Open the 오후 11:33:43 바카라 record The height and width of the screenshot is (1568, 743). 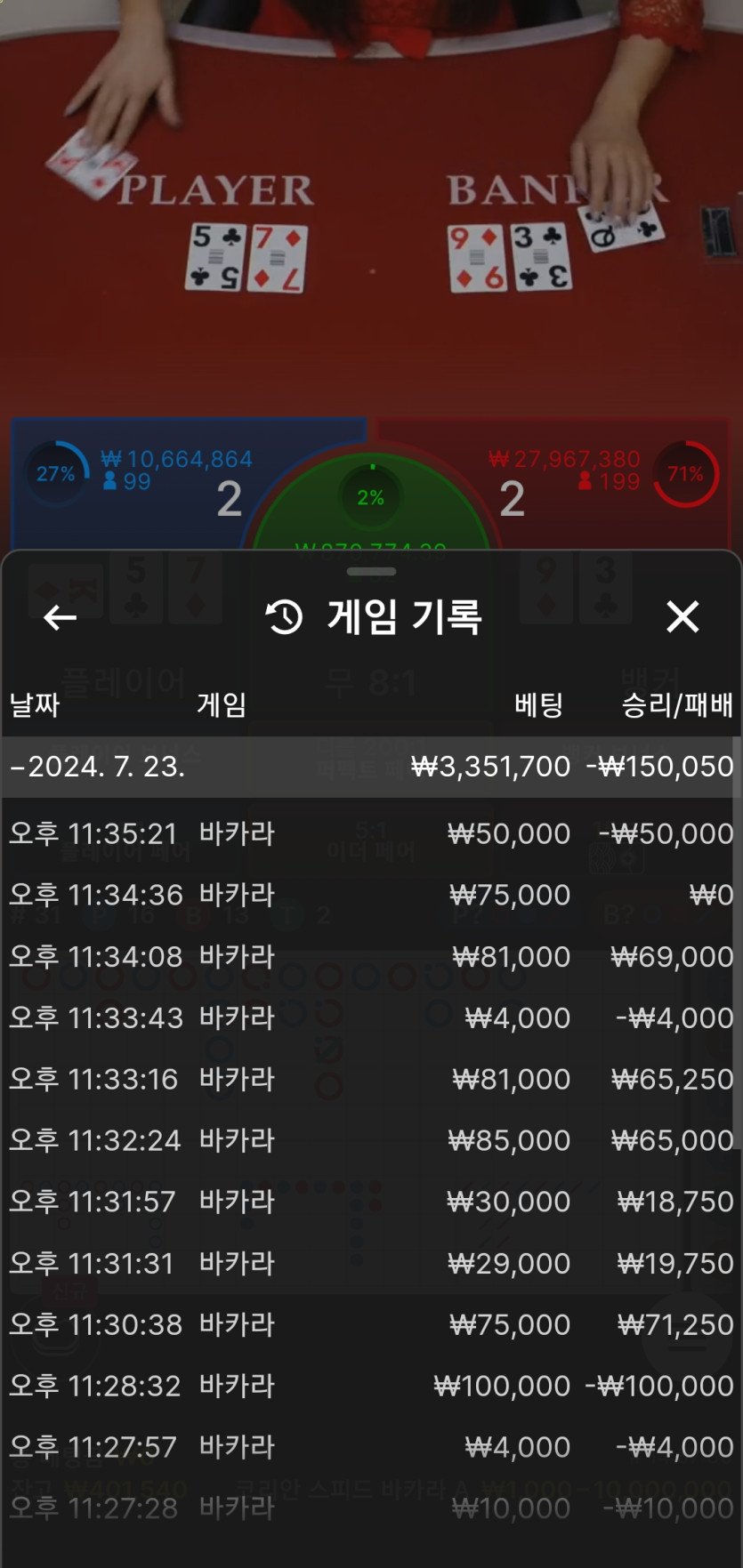click(x=370, y=1017)
